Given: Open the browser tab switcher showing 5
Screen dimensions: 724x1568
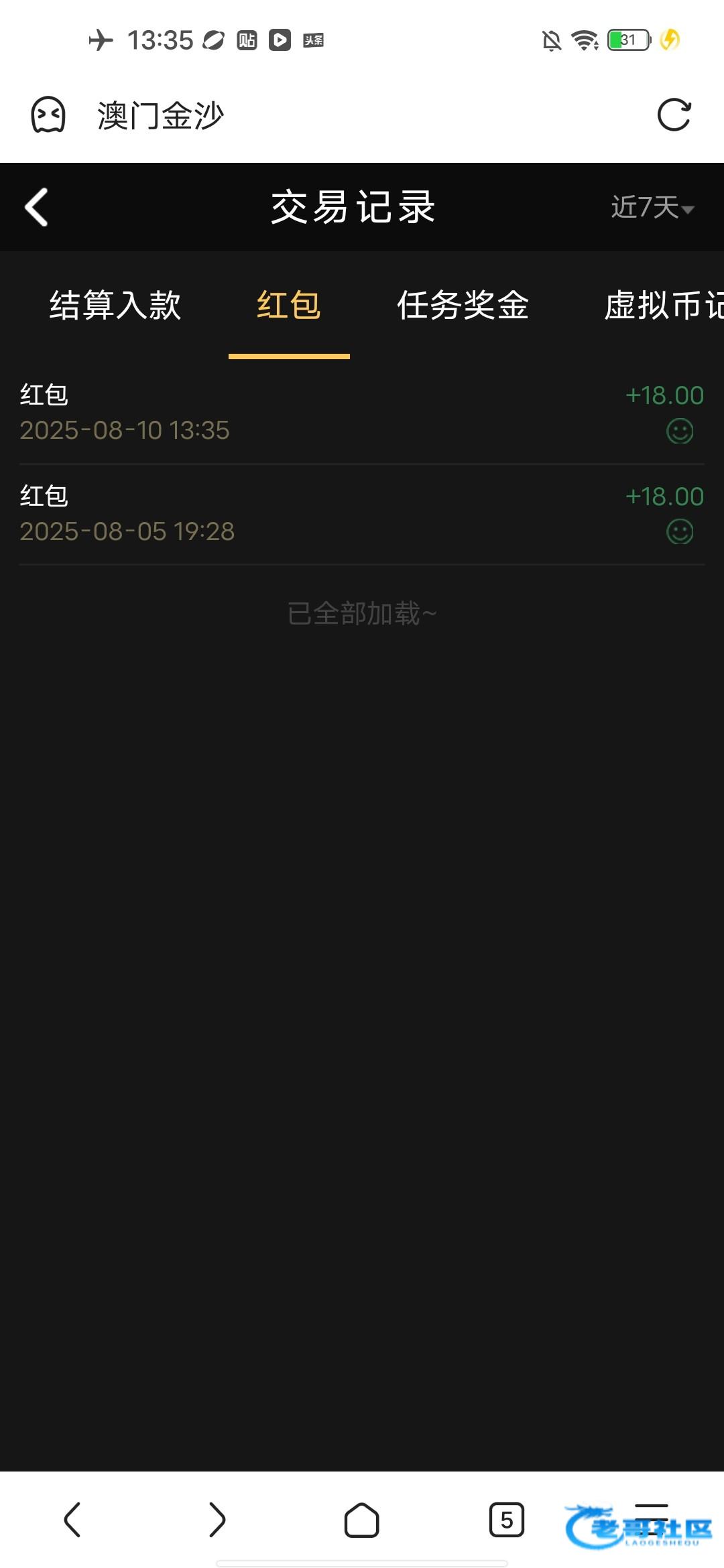Looking at the screenshot, I should point(507,1520).
